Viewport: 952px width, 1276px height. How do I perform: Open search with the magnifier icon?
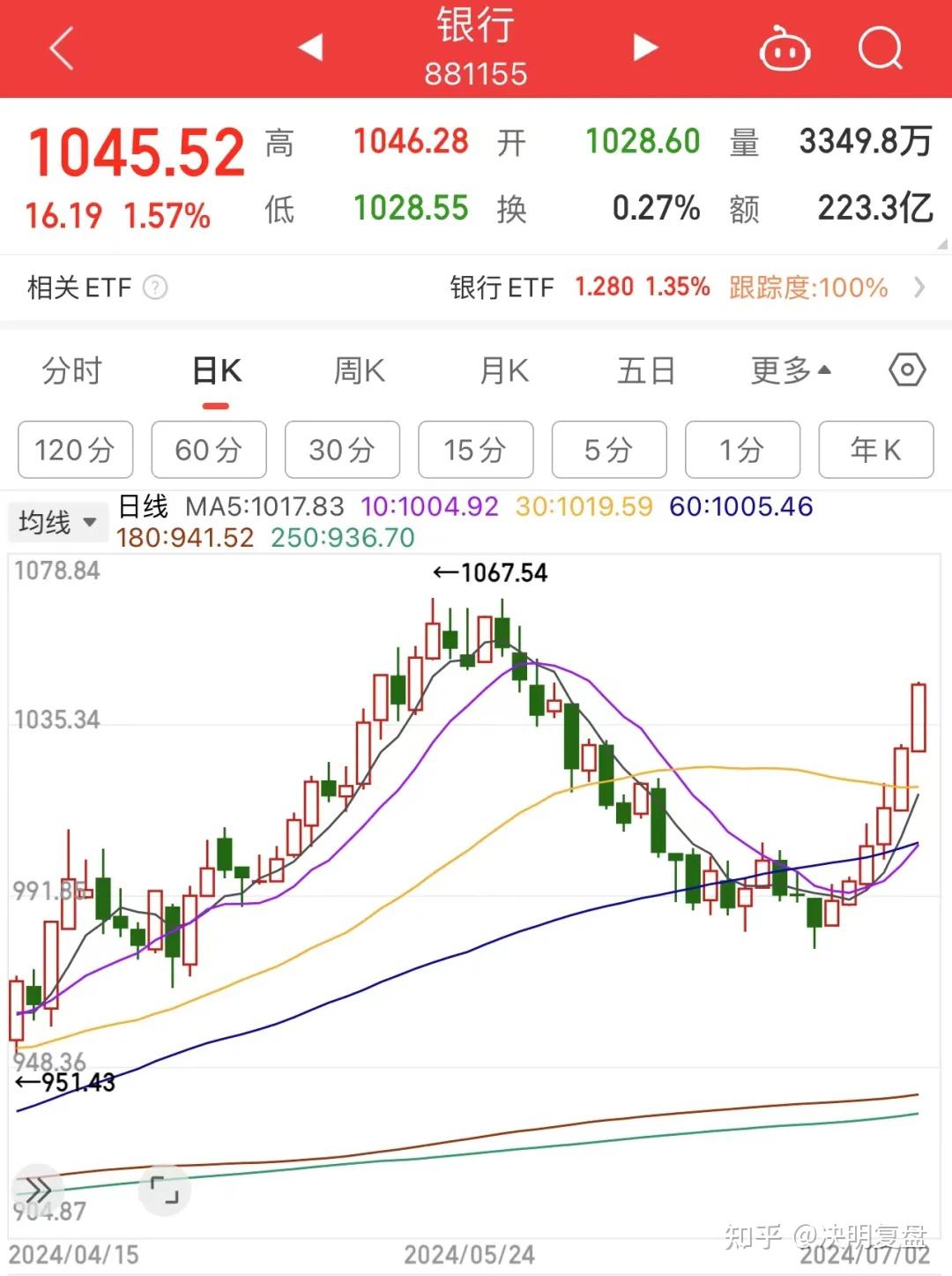[880, 48]
